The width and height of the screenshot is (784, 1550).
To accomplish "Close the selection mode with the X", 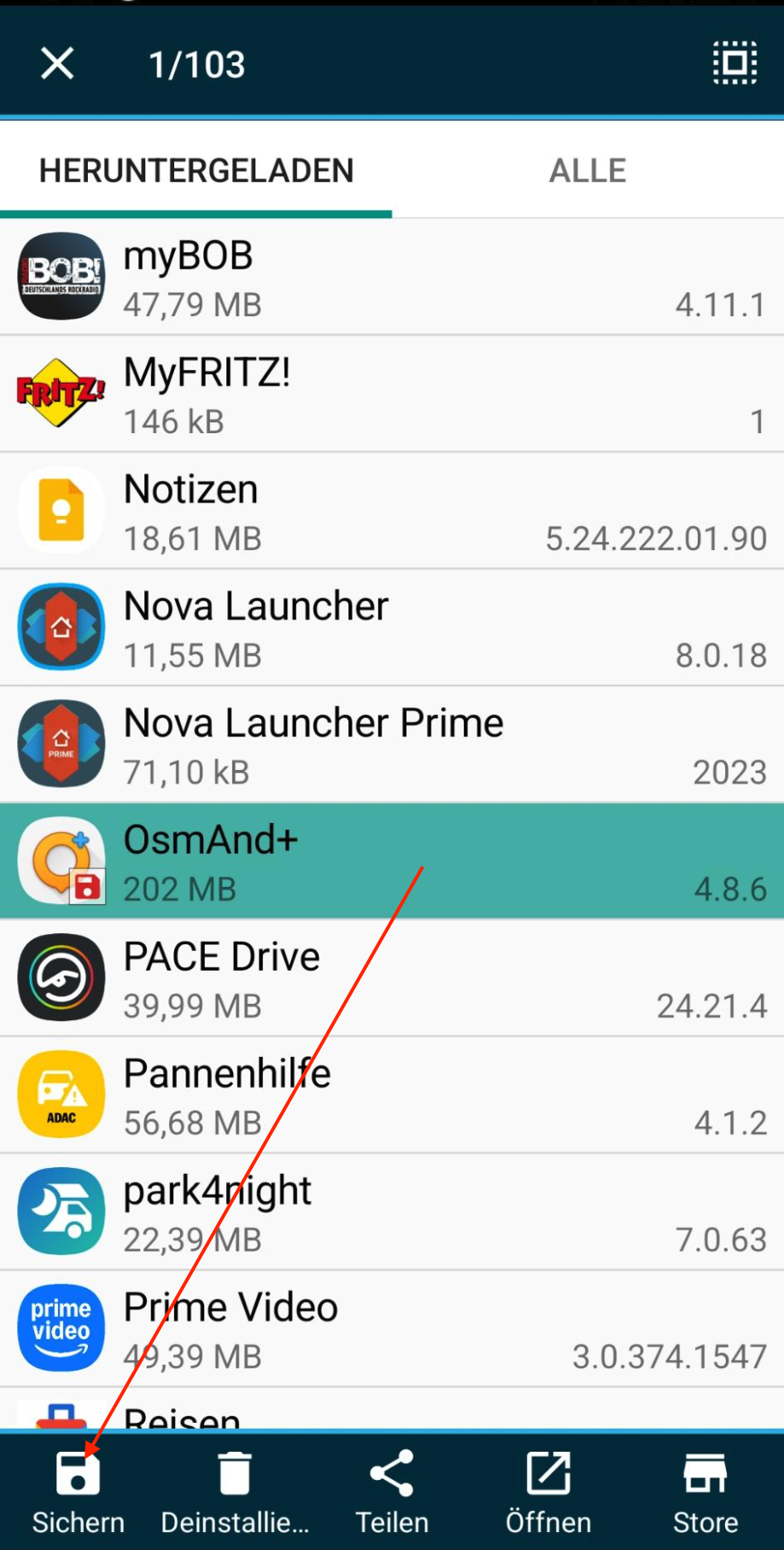I will coord(57,64).
